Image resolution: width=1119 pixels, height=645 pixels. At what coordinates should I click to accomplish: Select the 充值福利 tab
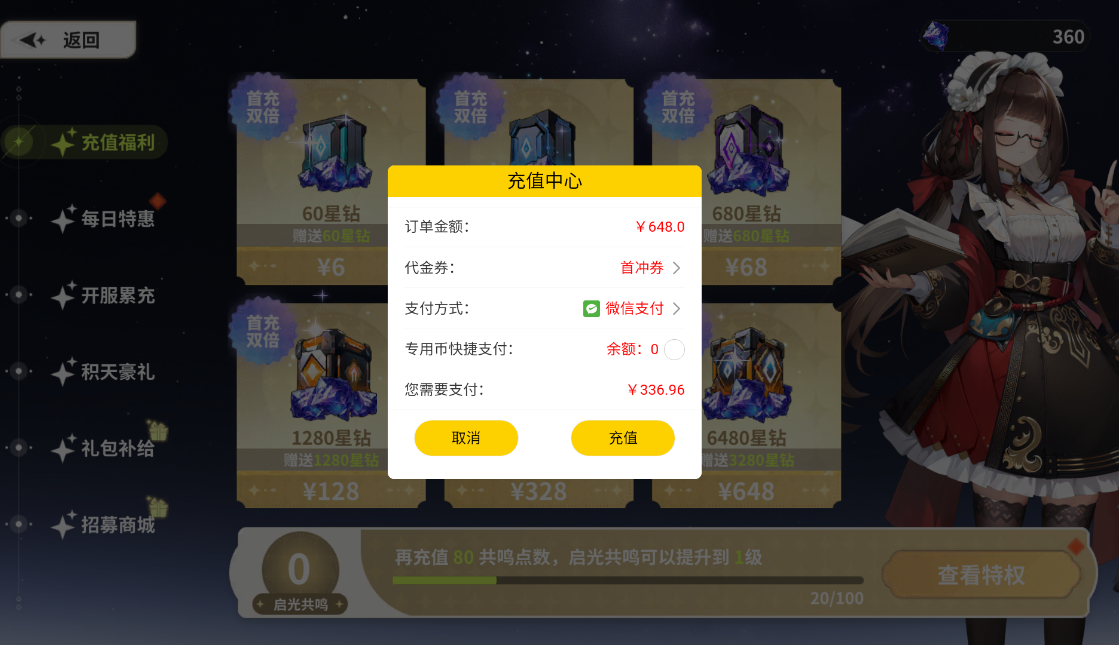(x=105, y=142)
